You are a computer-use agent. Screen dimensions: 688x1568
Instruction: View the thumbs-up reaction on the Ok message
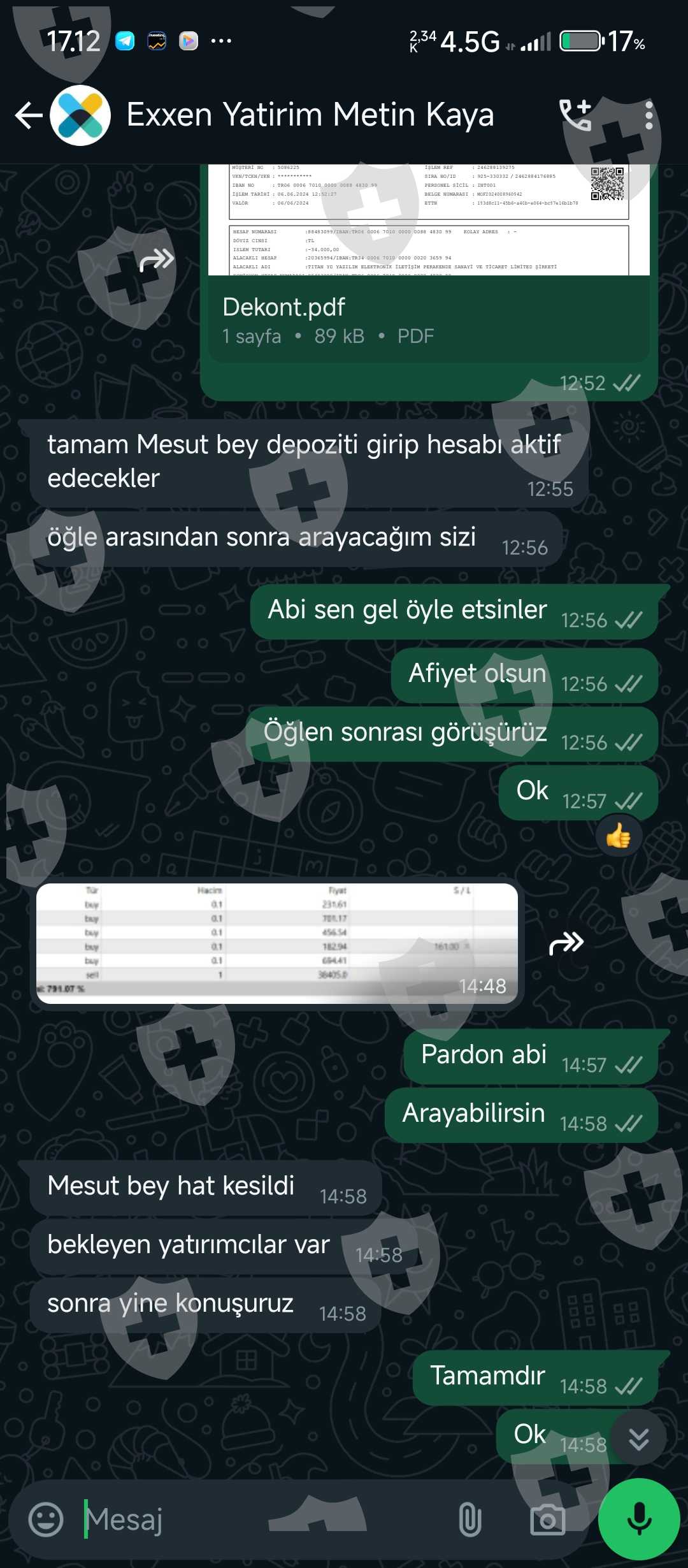pos(618,836)
